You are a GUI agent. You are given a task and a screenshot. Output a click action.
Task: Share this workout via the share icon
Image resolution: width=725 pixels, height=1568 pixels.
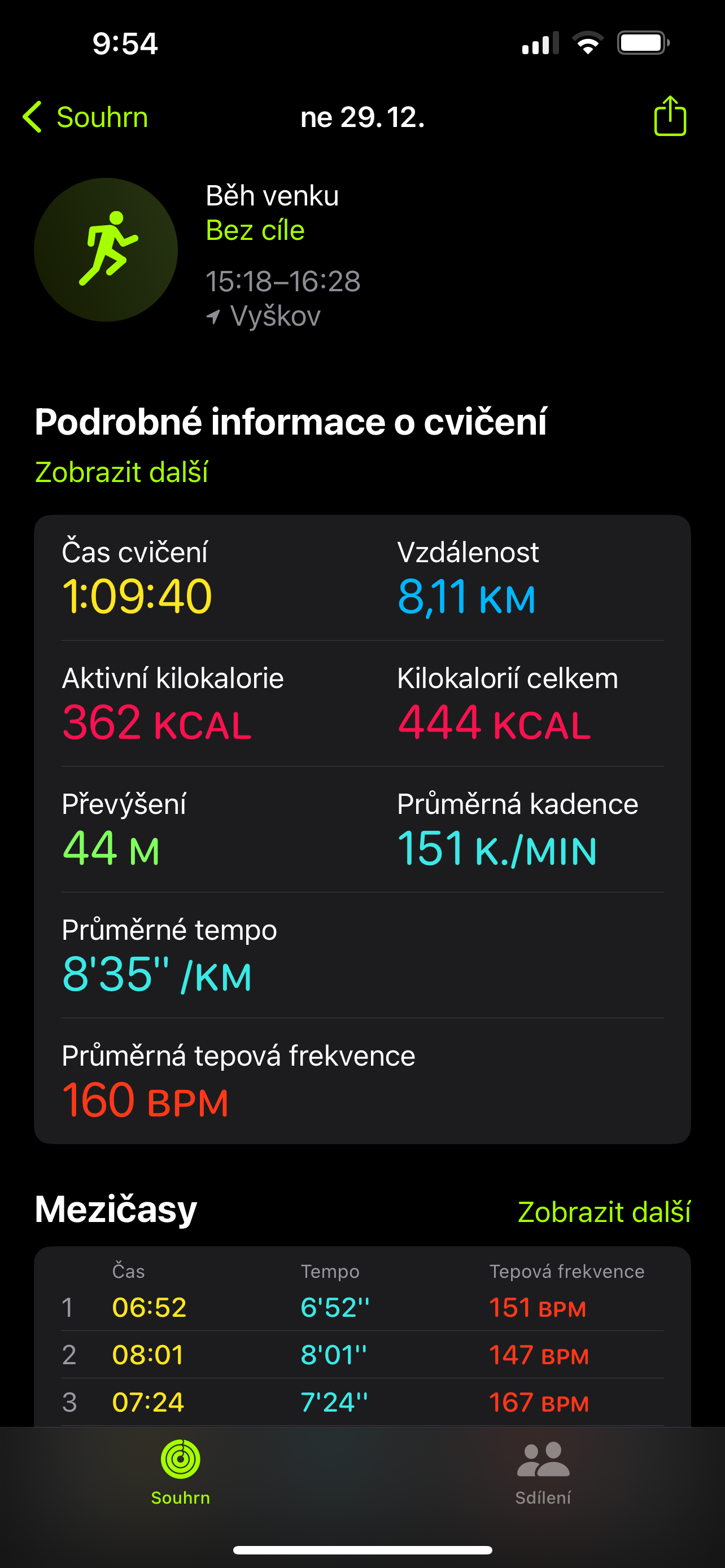(x=670, y=116)
